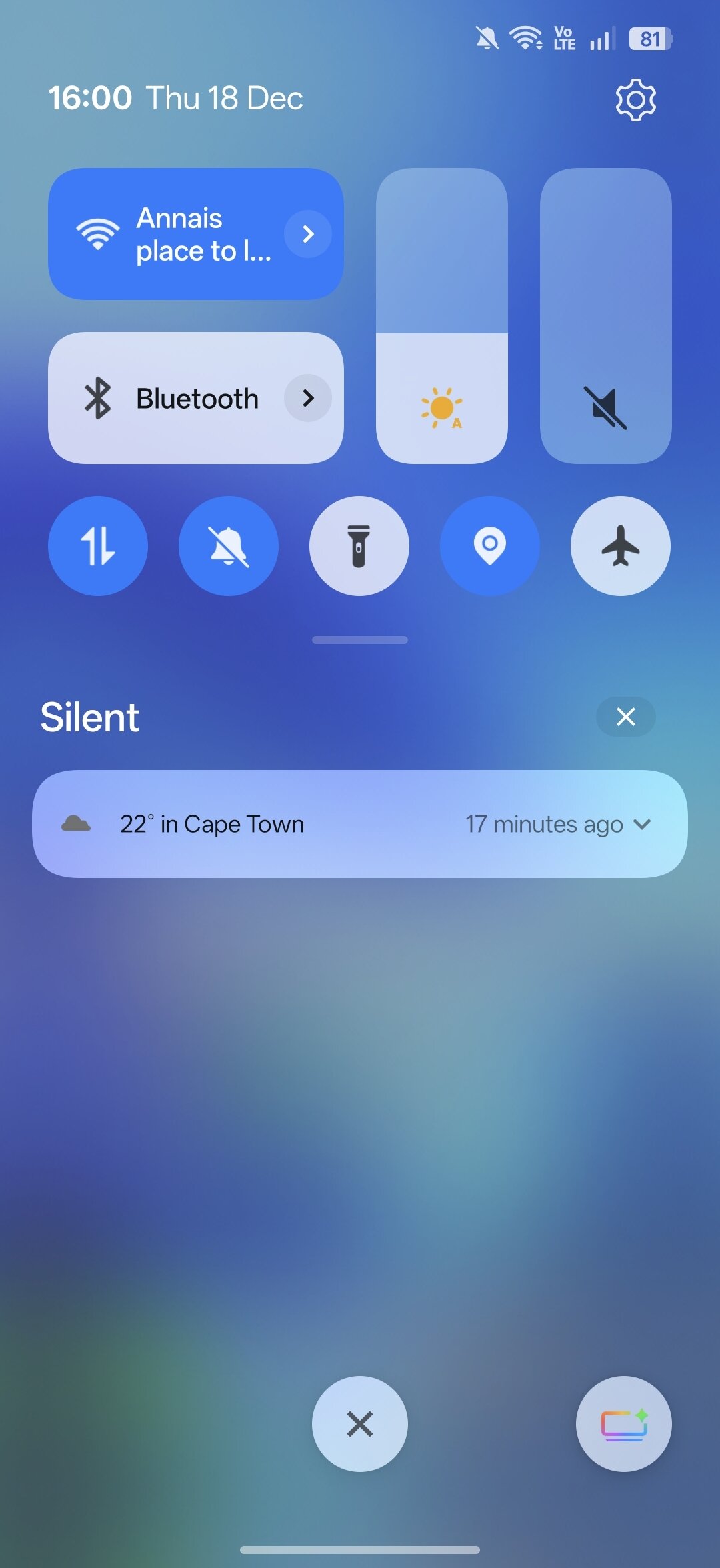
Task: Clear the Silent notifications section
Action: [625, 717]
